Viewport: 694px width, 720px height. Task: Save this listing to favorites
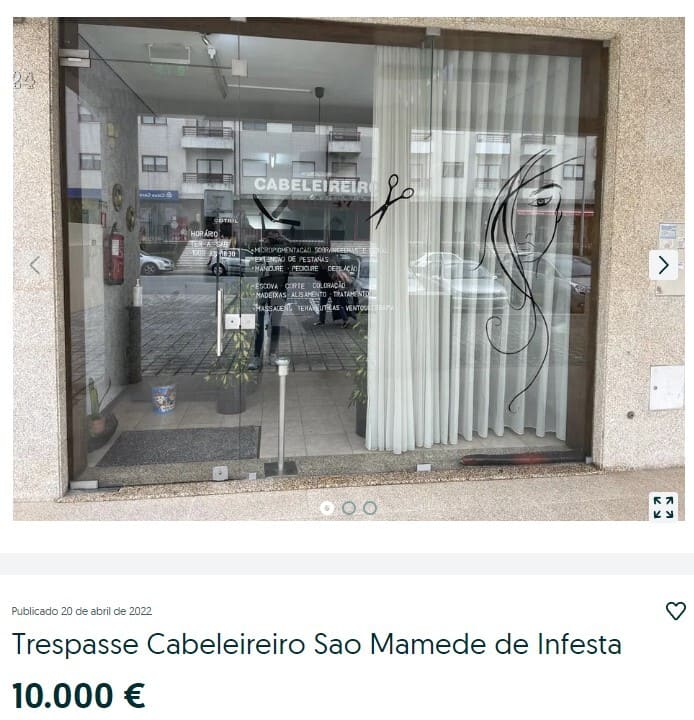676,610
